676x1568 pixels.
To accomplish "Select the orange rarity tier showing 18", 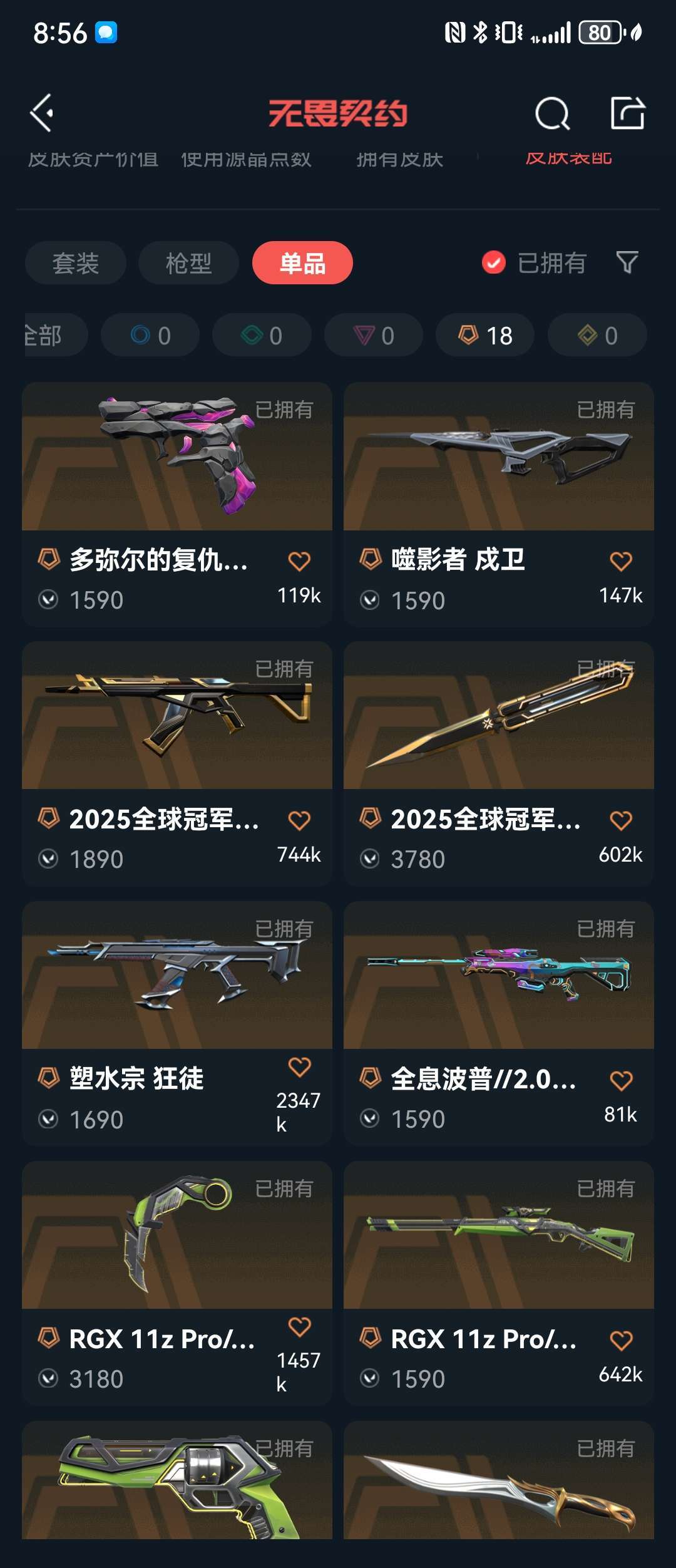I will [487, 336].
